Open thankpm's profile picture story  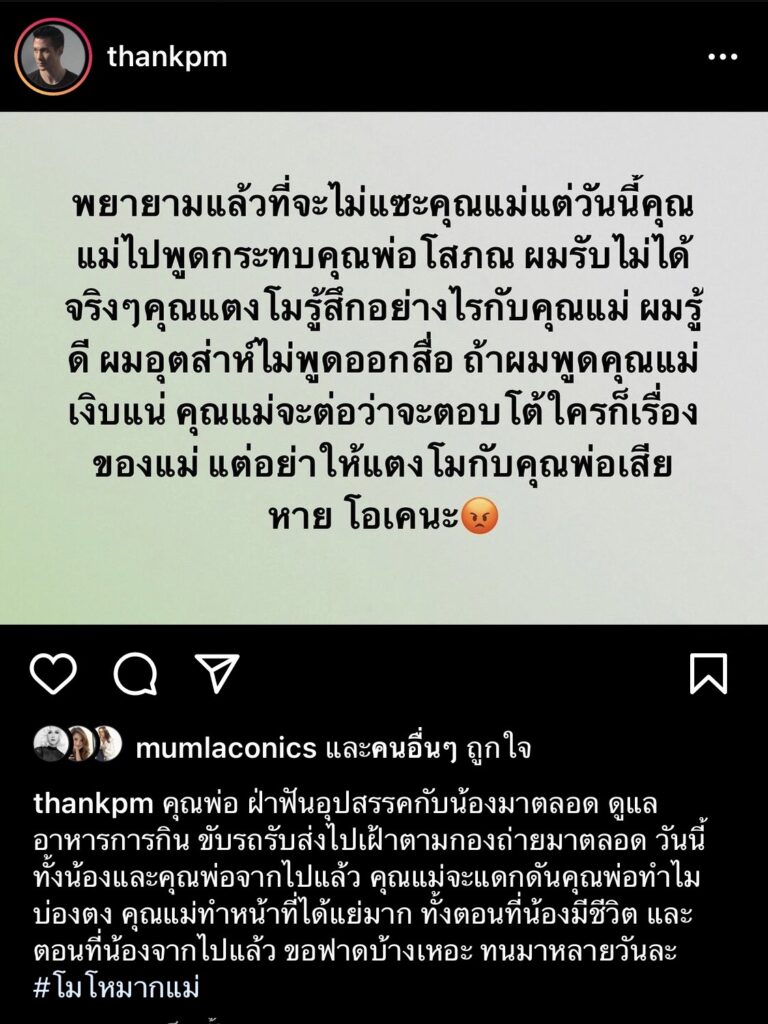tap(53, 56)
